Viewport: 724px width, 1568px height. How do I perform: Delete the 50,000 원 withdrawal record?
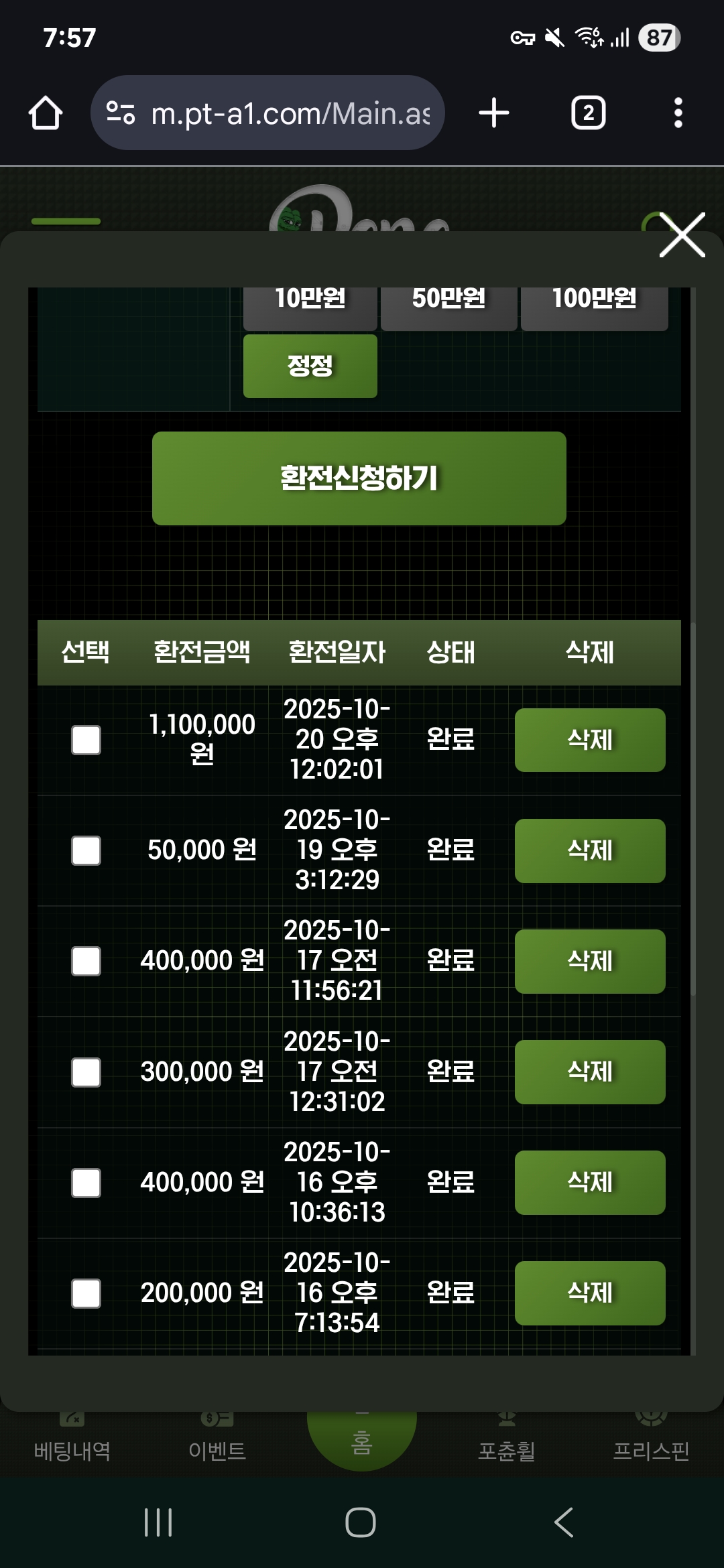(589, 850)
